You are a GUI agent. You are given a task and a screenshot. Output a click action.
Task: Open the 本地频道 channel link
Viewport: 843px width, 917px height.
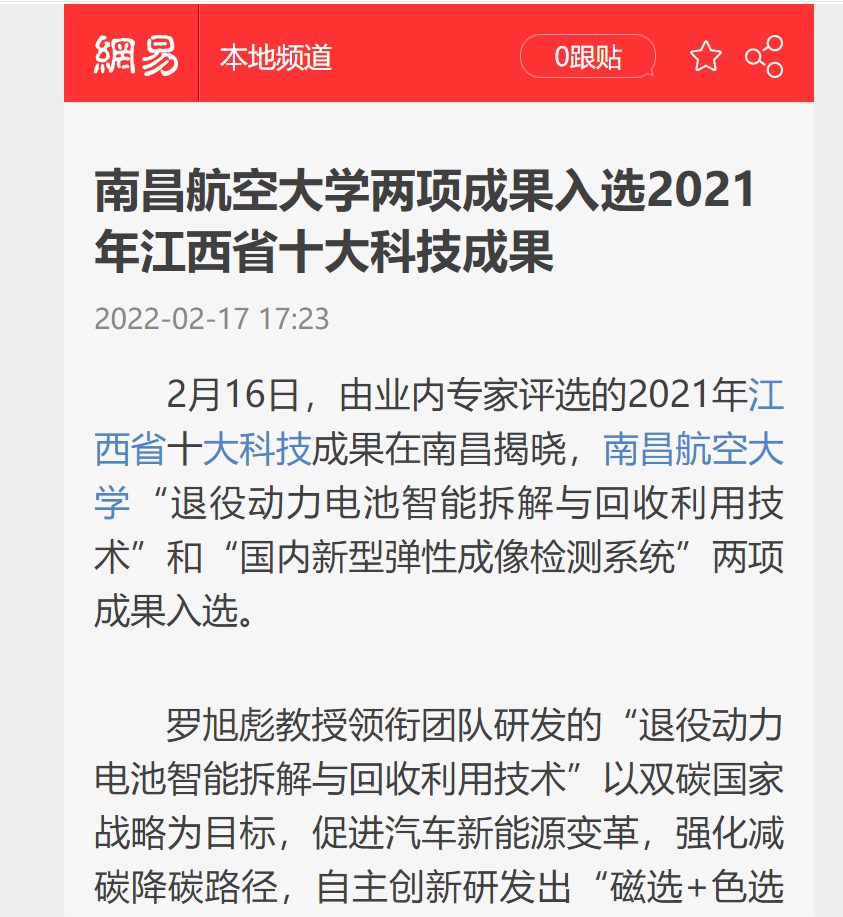(x=276, y=57)
